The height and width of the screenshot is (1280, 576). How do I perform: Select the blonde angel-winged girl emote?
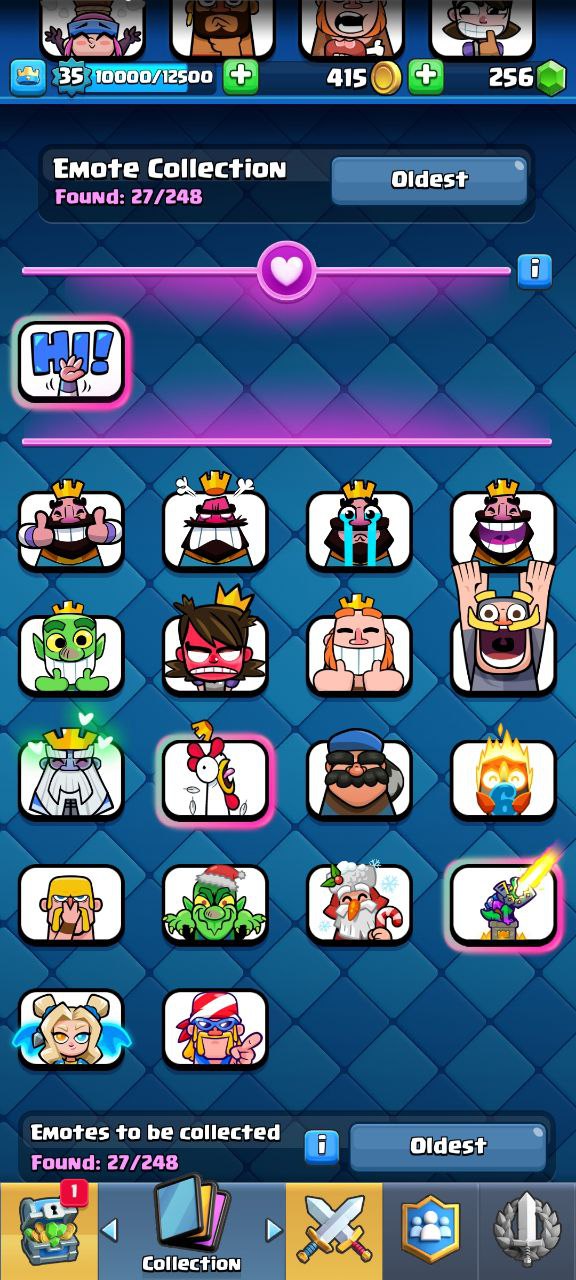click(x=71, y=1028)
